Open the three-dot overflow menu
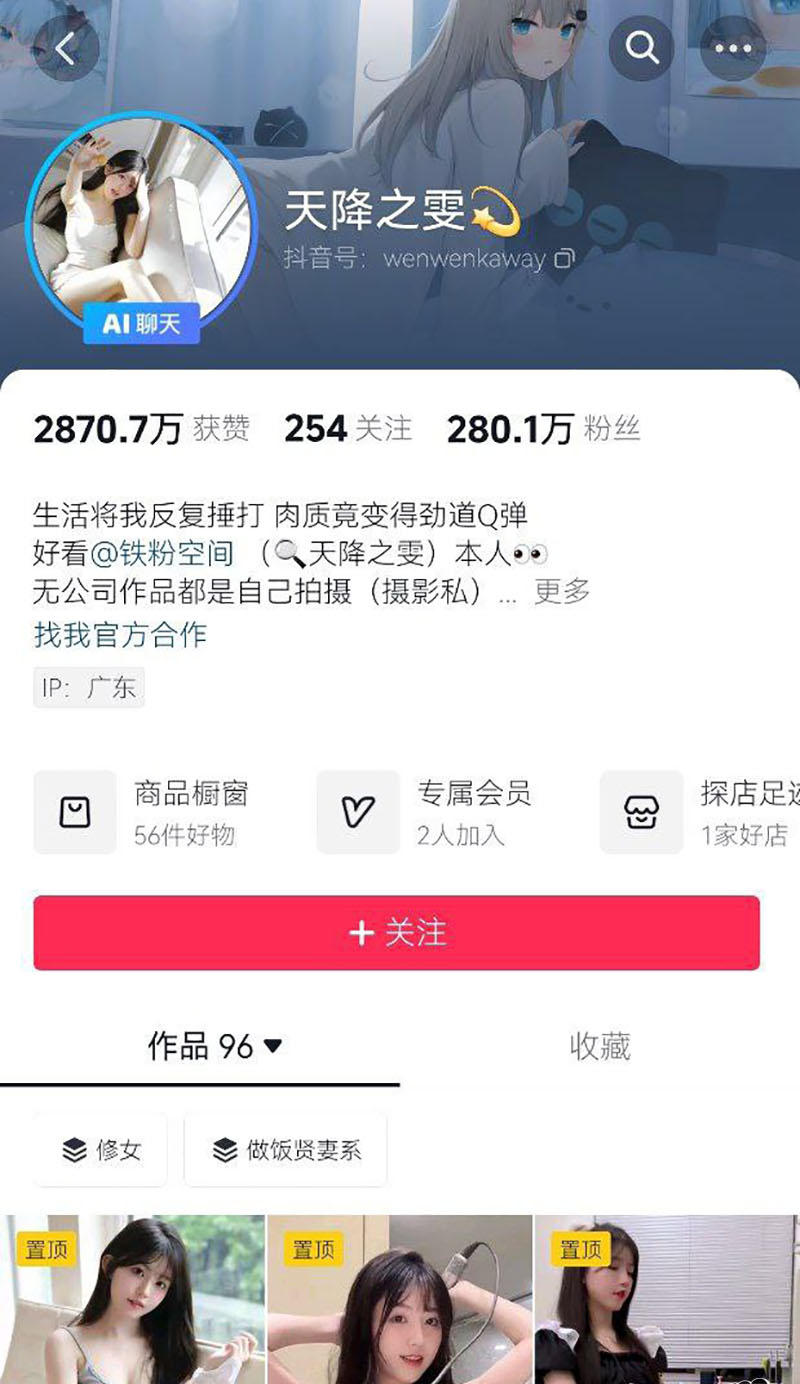Image resolution: width=800 pixels, height=1384 pixels. [x=732, y=48]
